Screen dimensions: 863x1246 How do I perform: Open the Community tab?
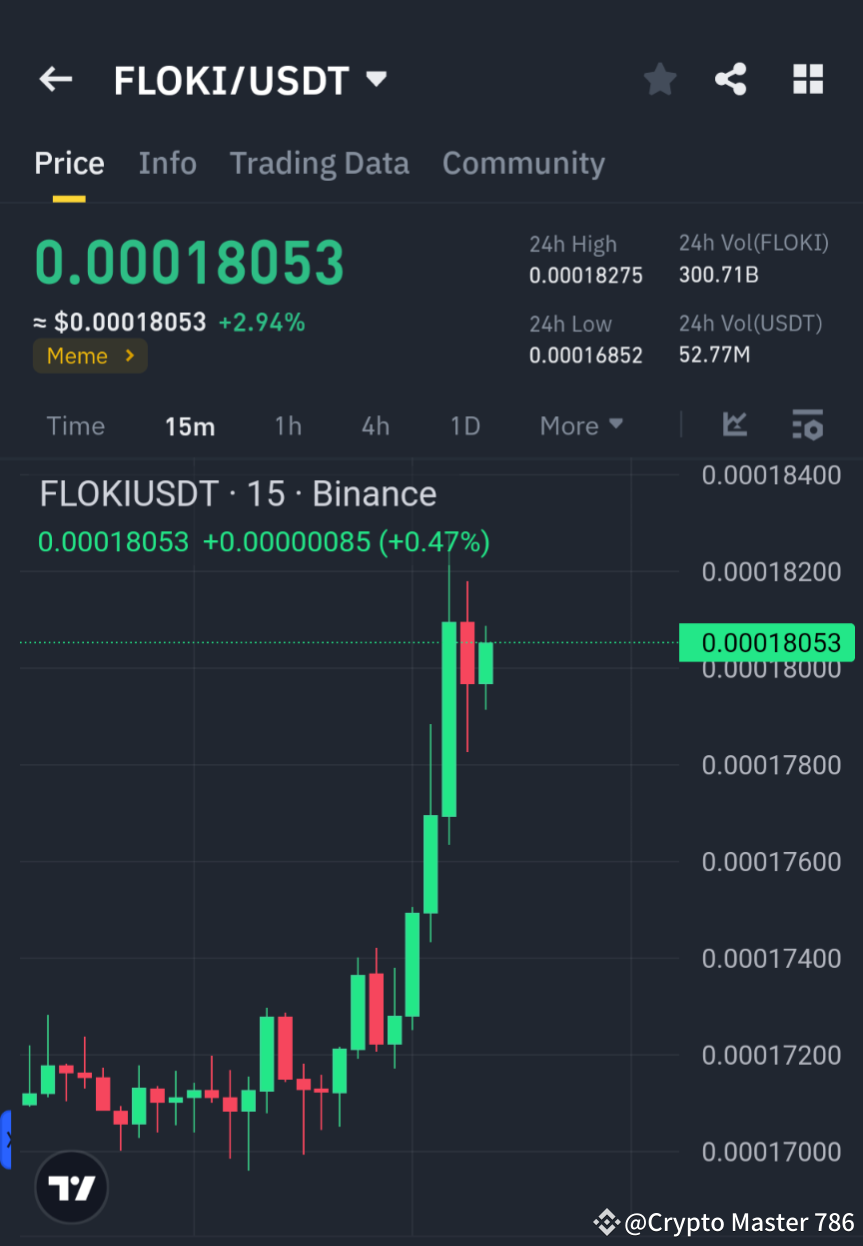523,163
